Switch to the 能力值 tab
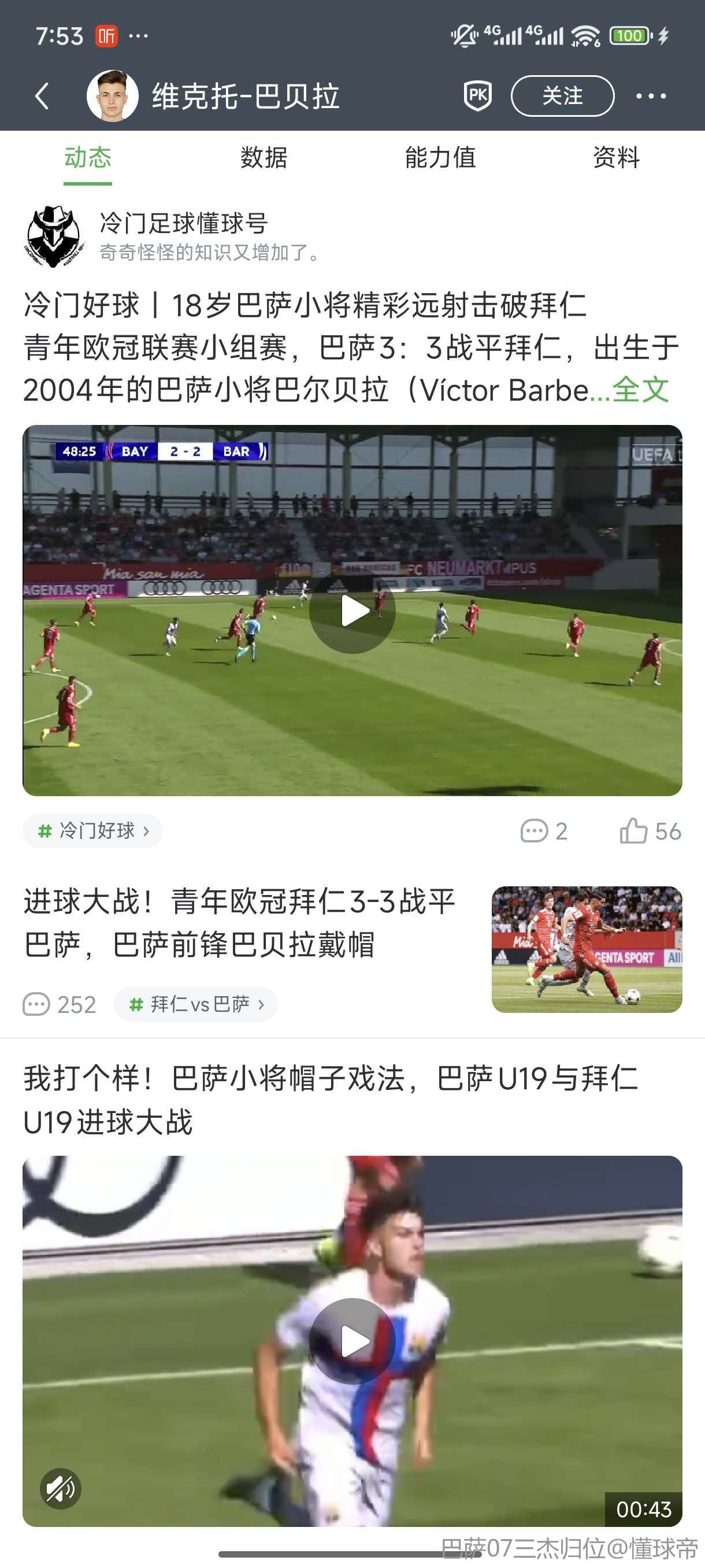 pyautogui.click(x=440, y=158)
